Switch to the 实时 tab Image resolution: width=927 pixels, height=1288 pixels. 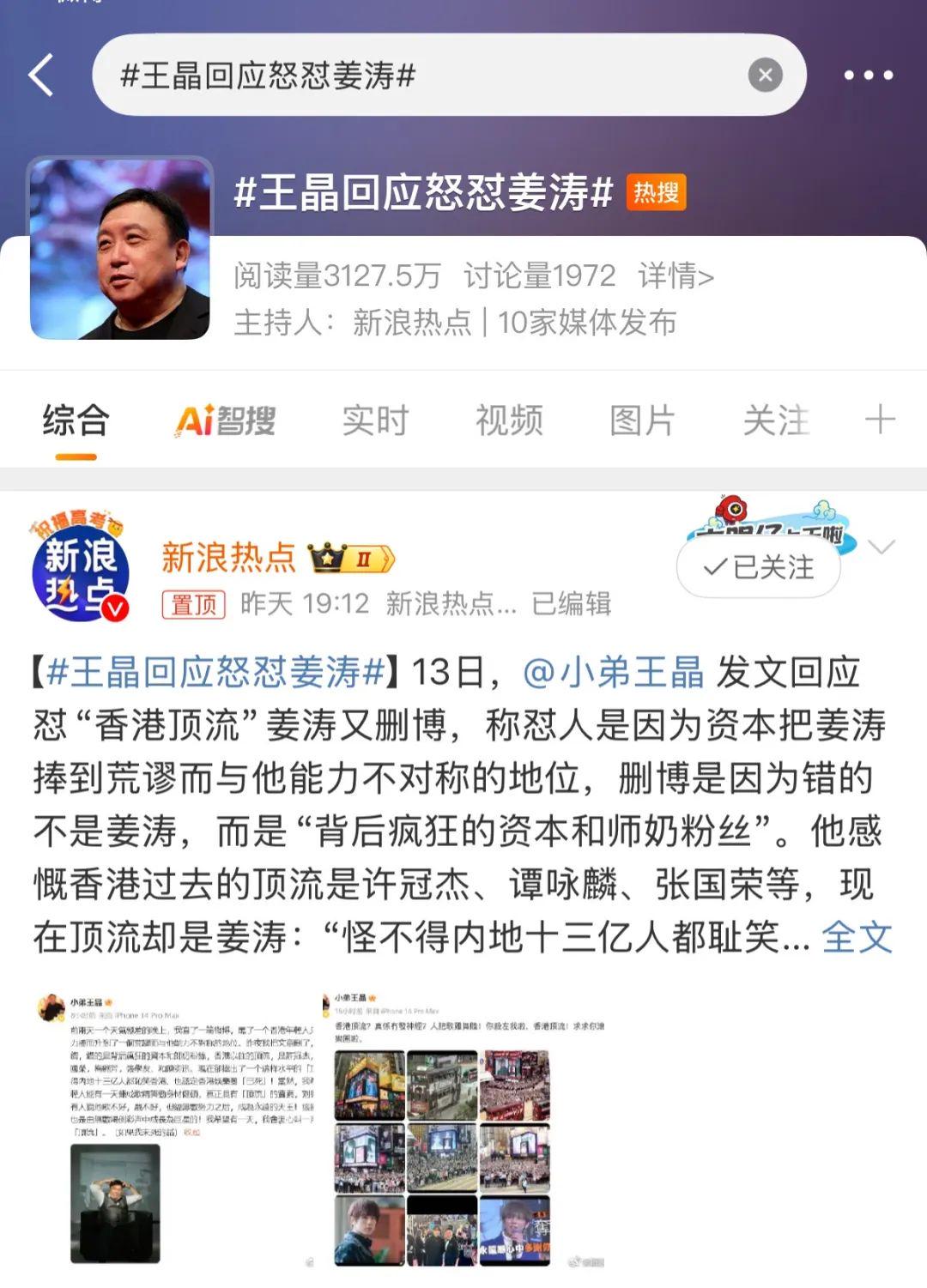point(375,420)
